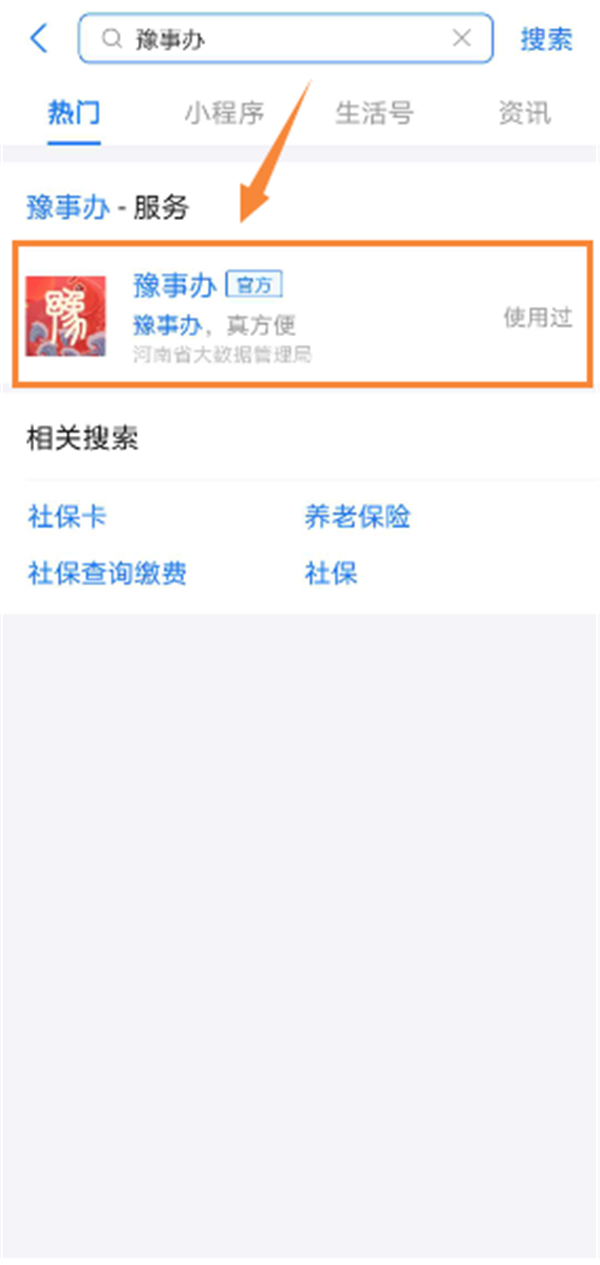The height and width of the screenshot is (1265, 600).
Task: Tap the 搜索 button
Action: pyautogui.click(x=545, y=39)
